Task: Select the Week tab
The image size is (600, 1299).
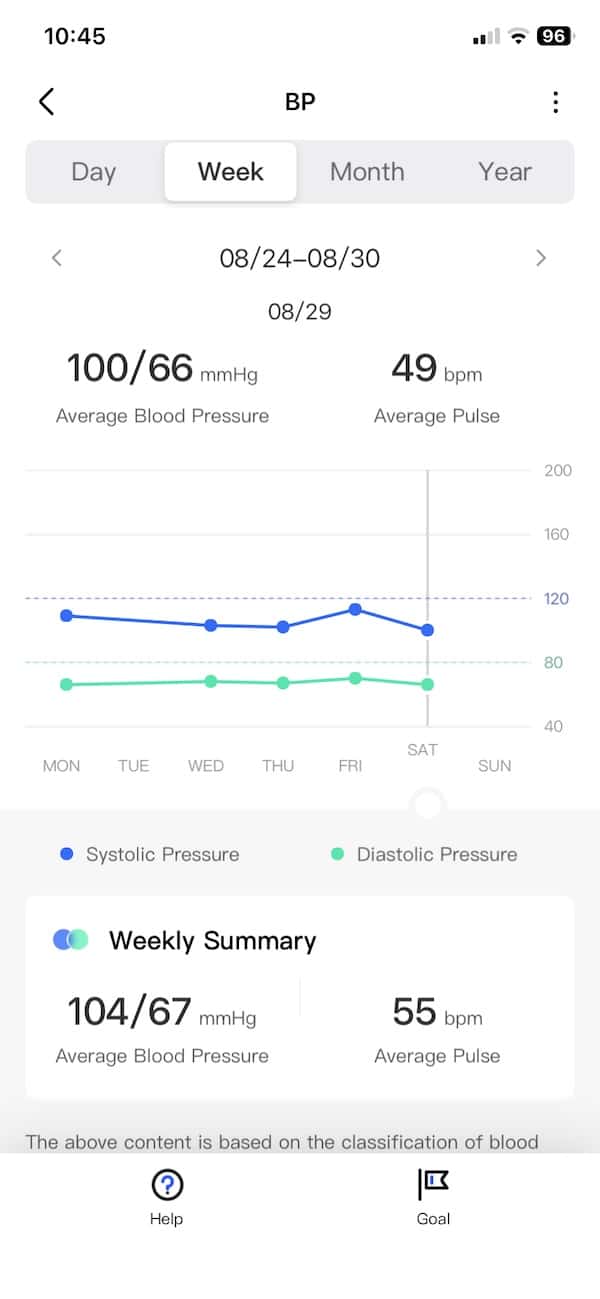Action: (231, 172)
